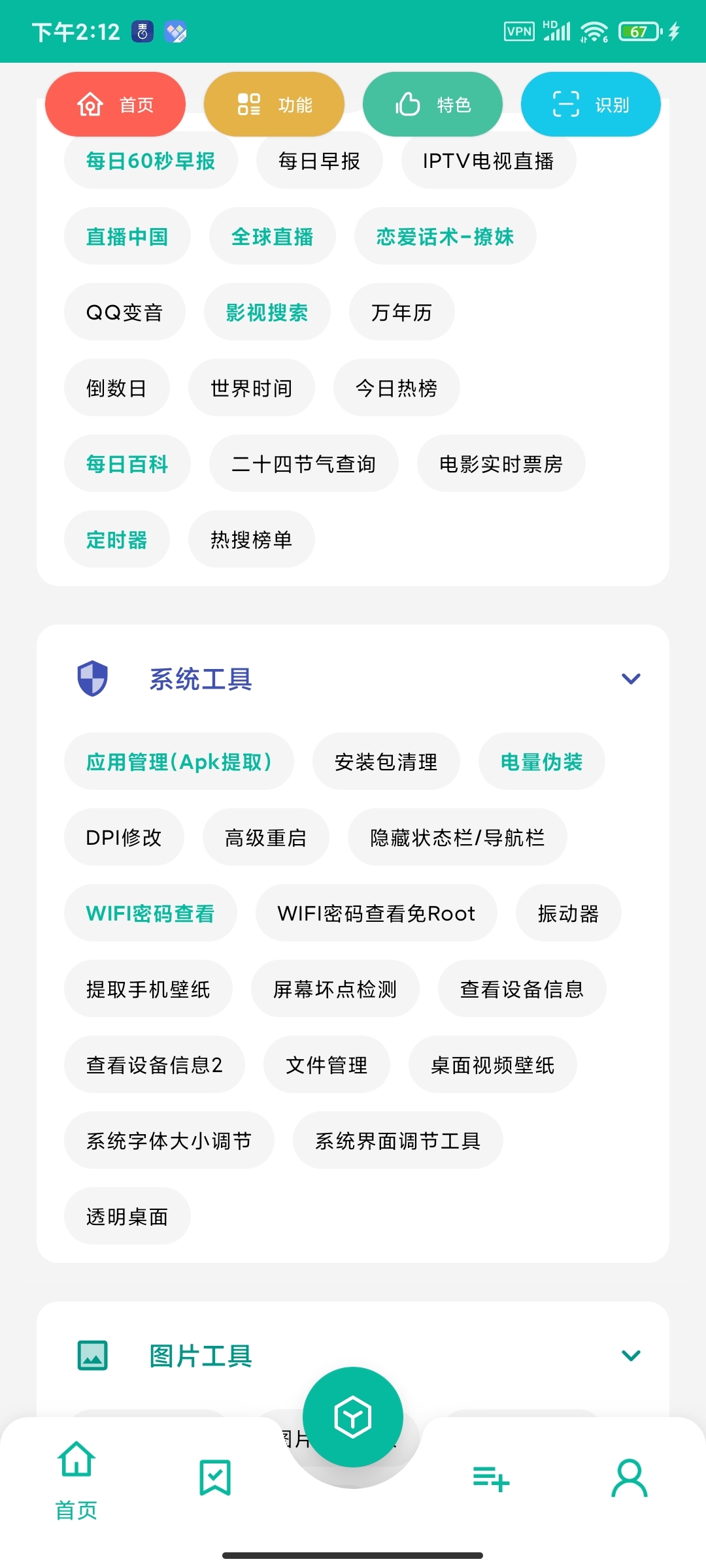Switch to the 功能 top tab
This screenshot has height=1568, width=706.
coord(274,105)
